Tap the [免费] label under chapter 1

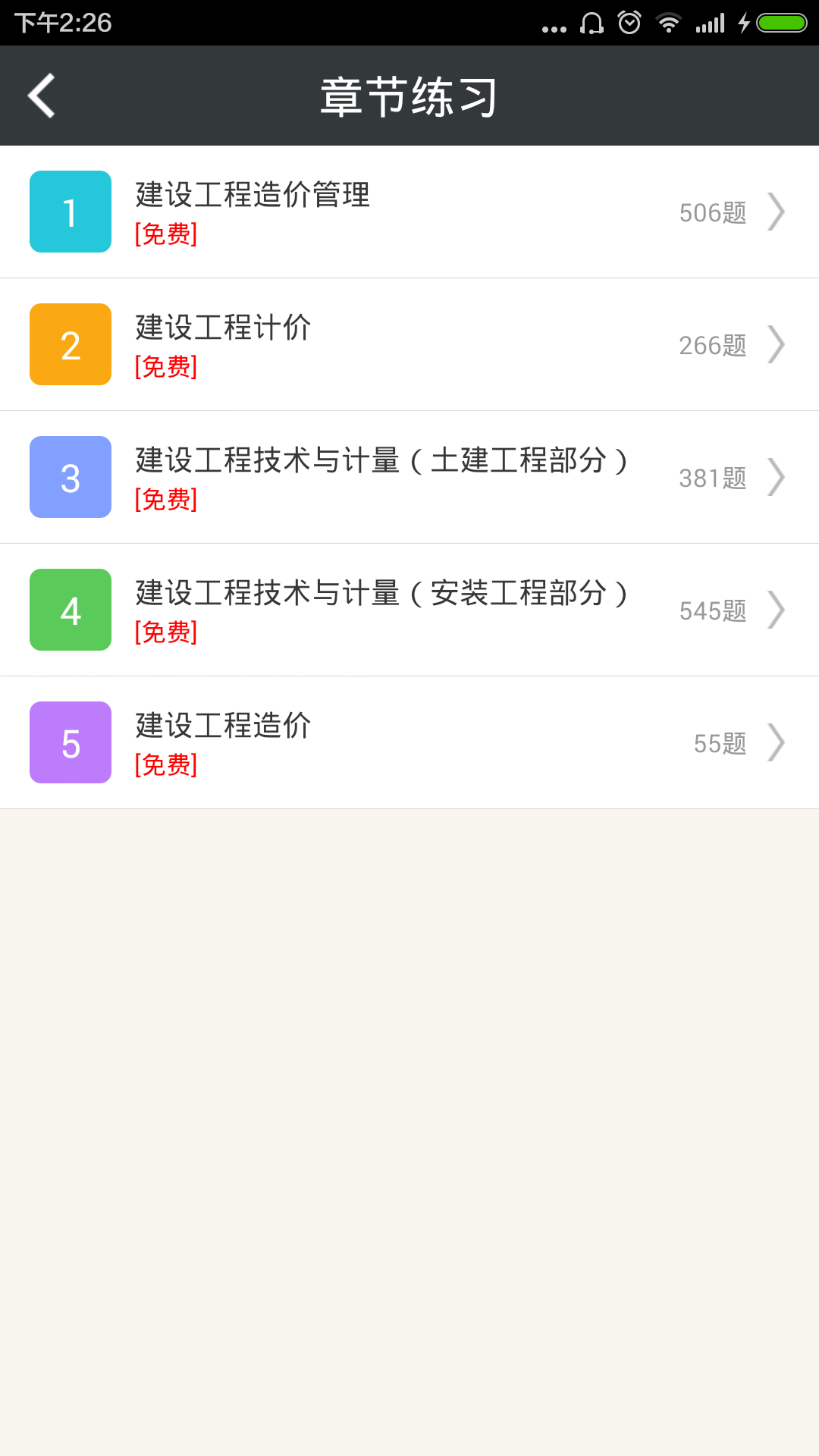[x=165, y=235]
